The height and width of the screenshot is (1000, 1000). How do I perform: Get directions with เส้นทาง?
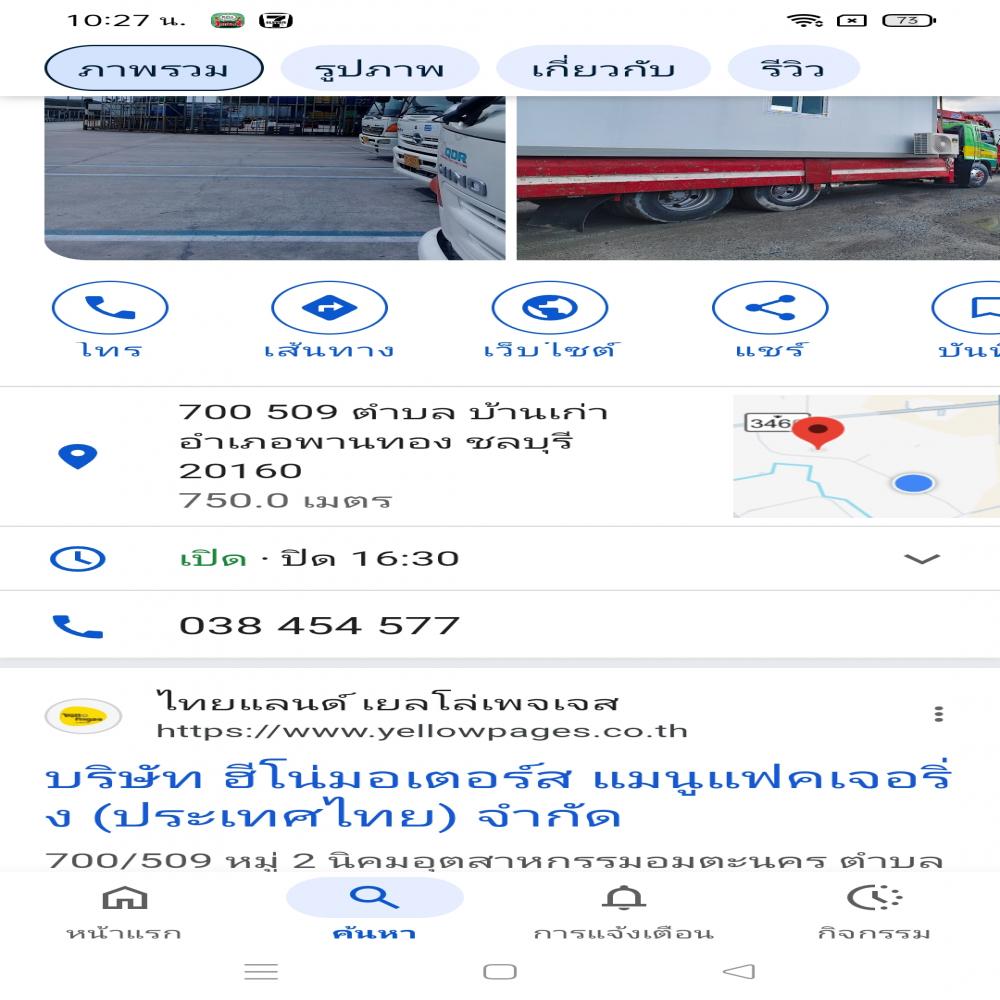pos(329,309)
